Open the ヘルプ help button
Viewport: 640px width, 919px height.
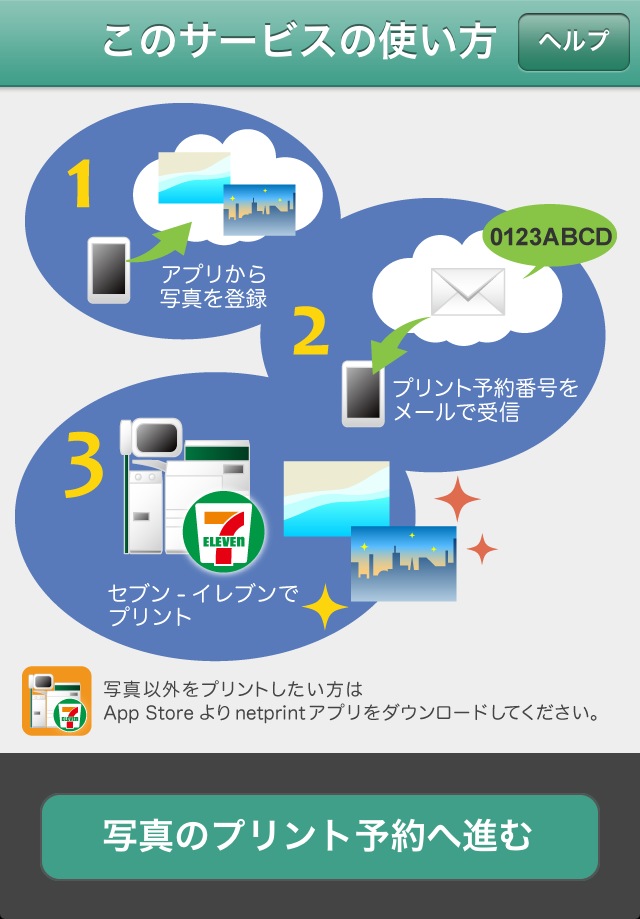(x=573, y=42)
